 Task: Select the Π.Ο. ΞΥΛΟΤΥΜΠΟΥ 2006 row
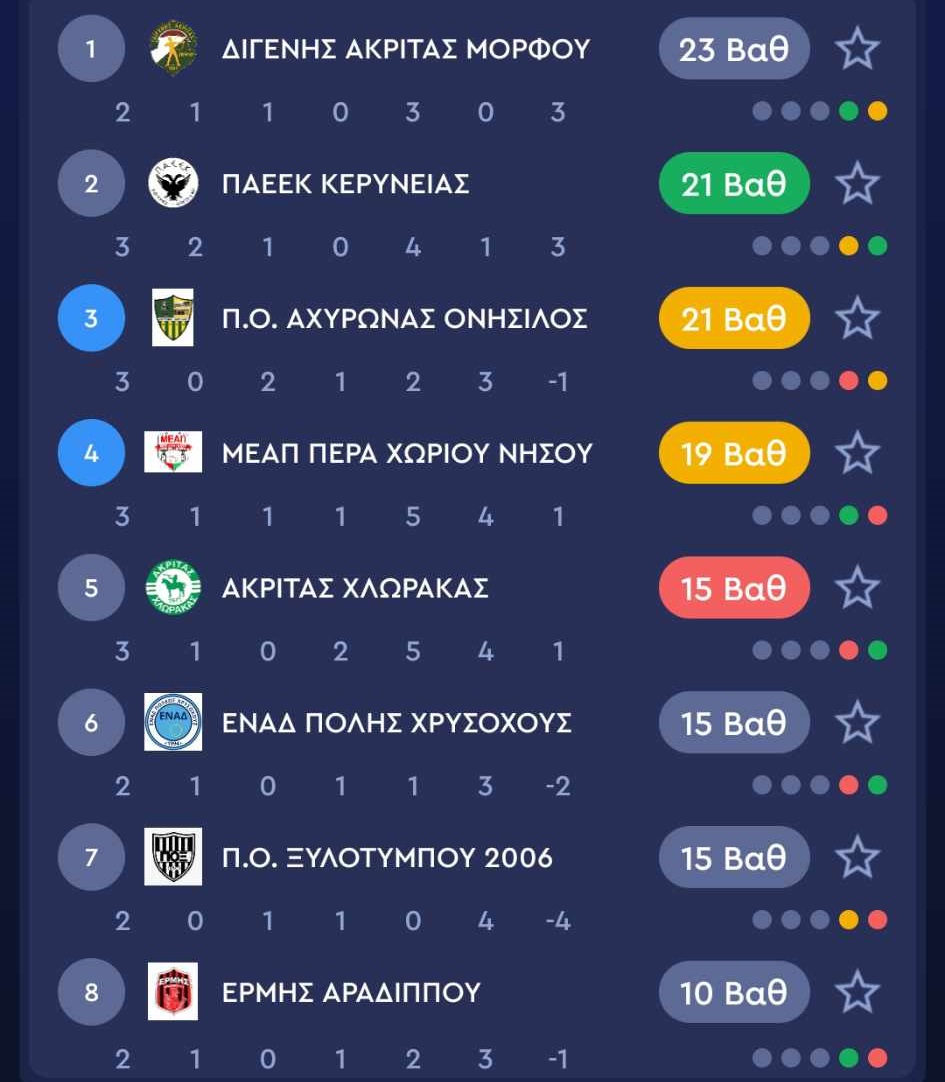[x=387, y=858]
